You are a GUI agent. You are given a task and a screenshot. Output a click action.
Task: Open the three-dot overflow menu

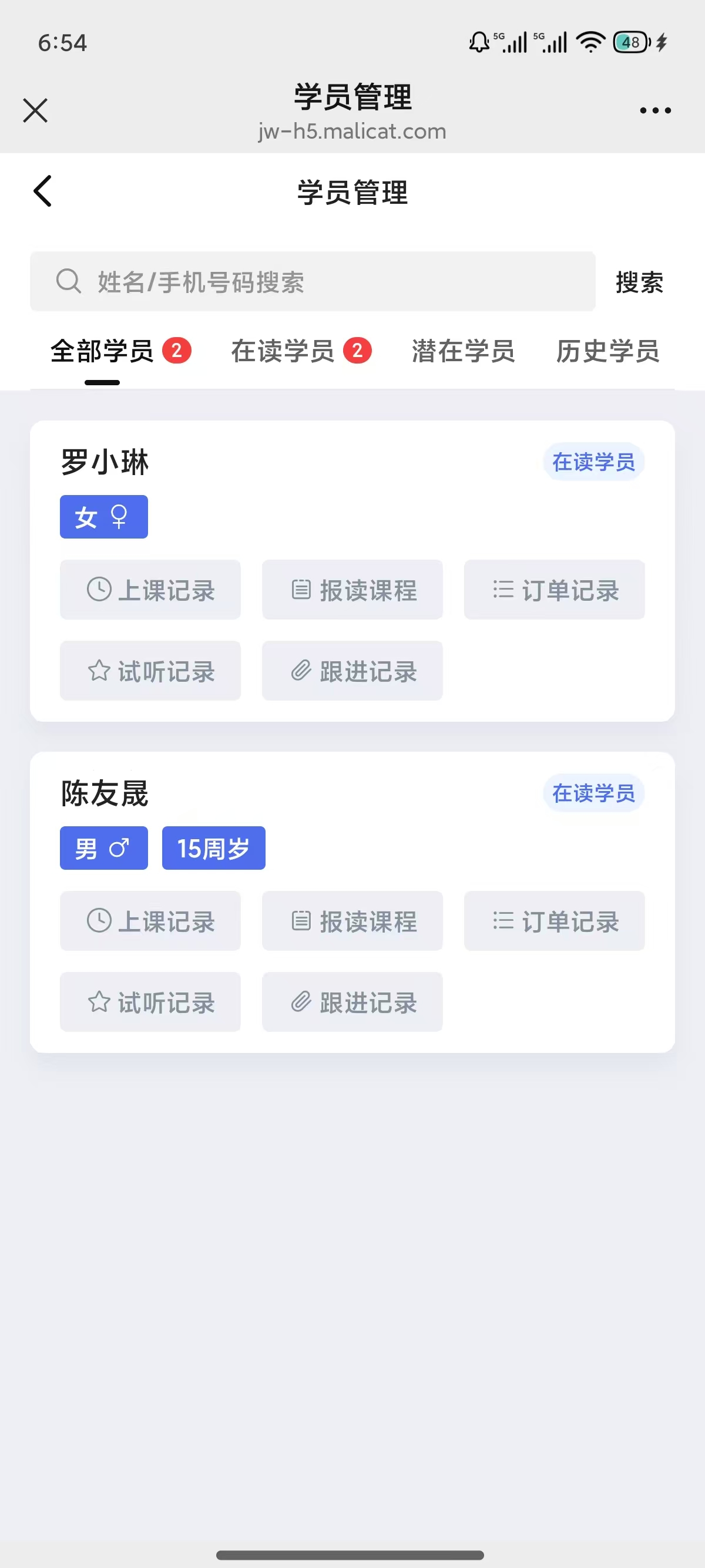coord(655,111)
